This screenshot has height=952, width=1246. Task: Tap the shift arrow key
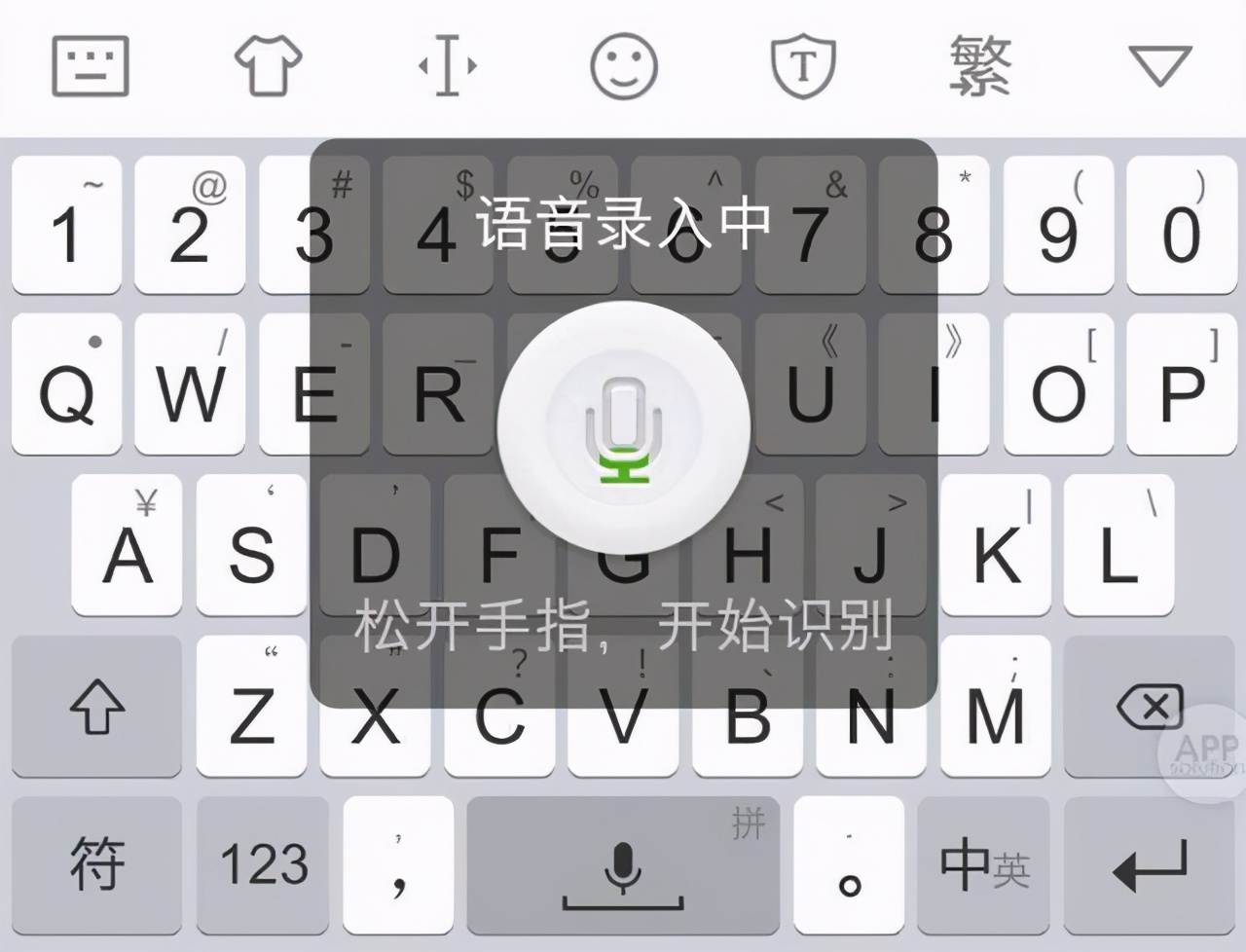97,708
